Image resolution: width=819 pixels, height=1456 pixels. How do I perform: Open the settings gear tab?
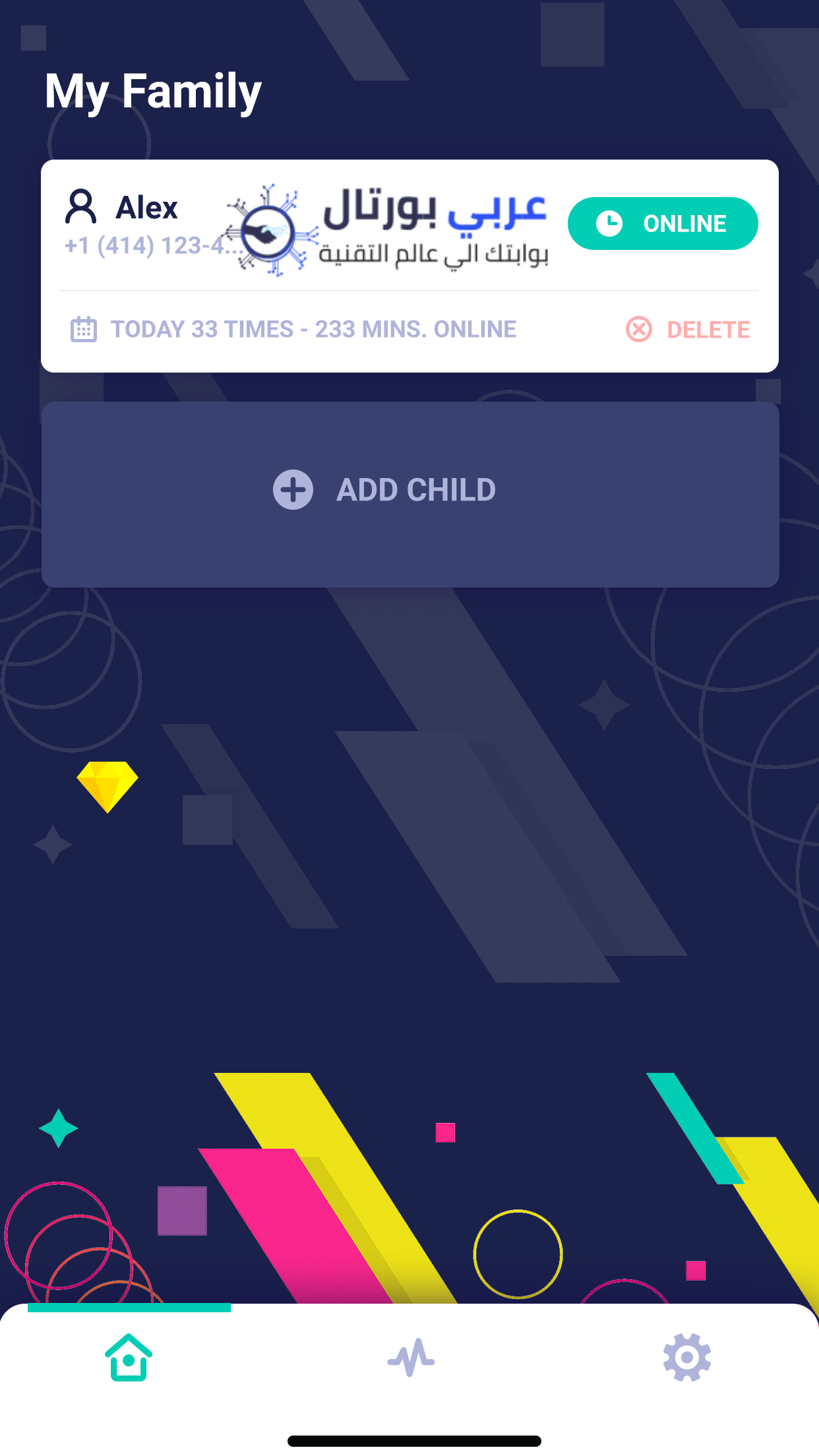pos(686,1358)
